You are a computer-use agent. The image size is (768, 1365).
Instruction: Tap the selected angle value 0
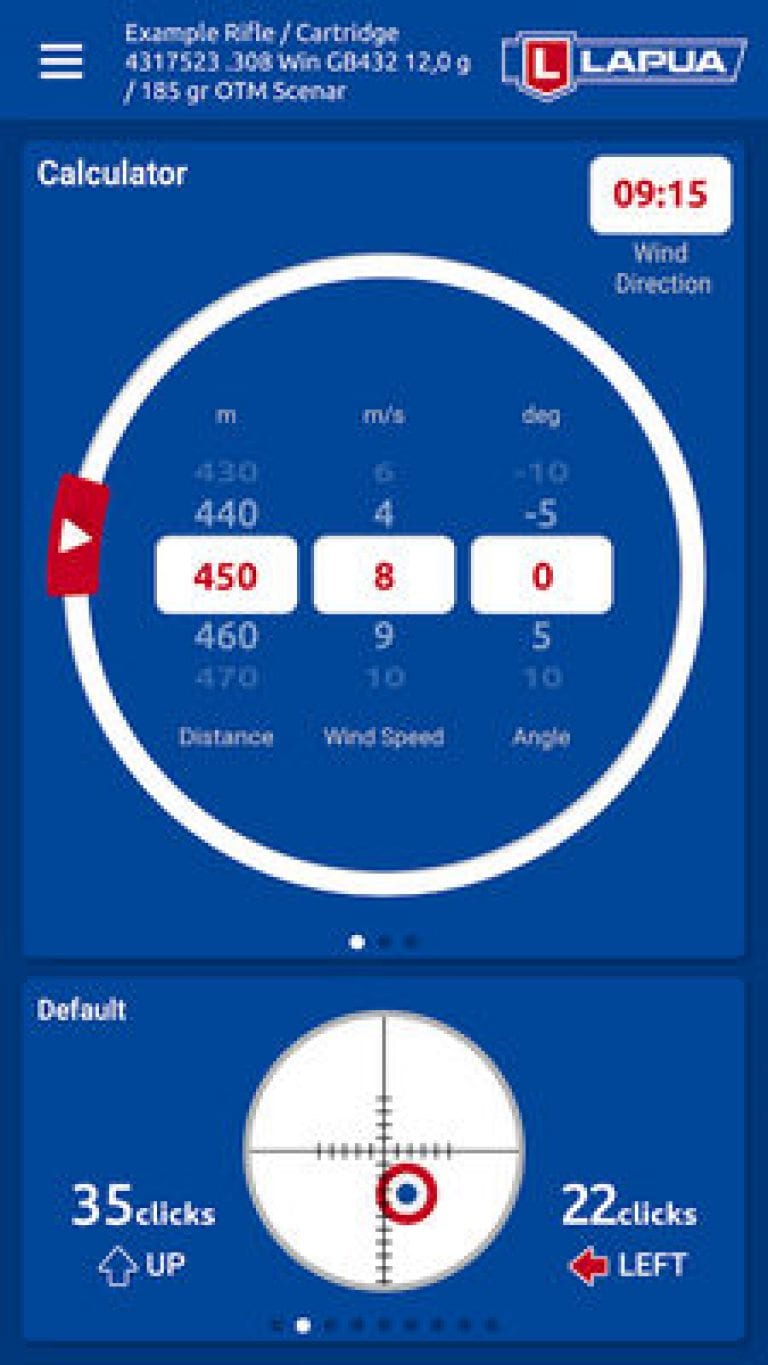541,576
